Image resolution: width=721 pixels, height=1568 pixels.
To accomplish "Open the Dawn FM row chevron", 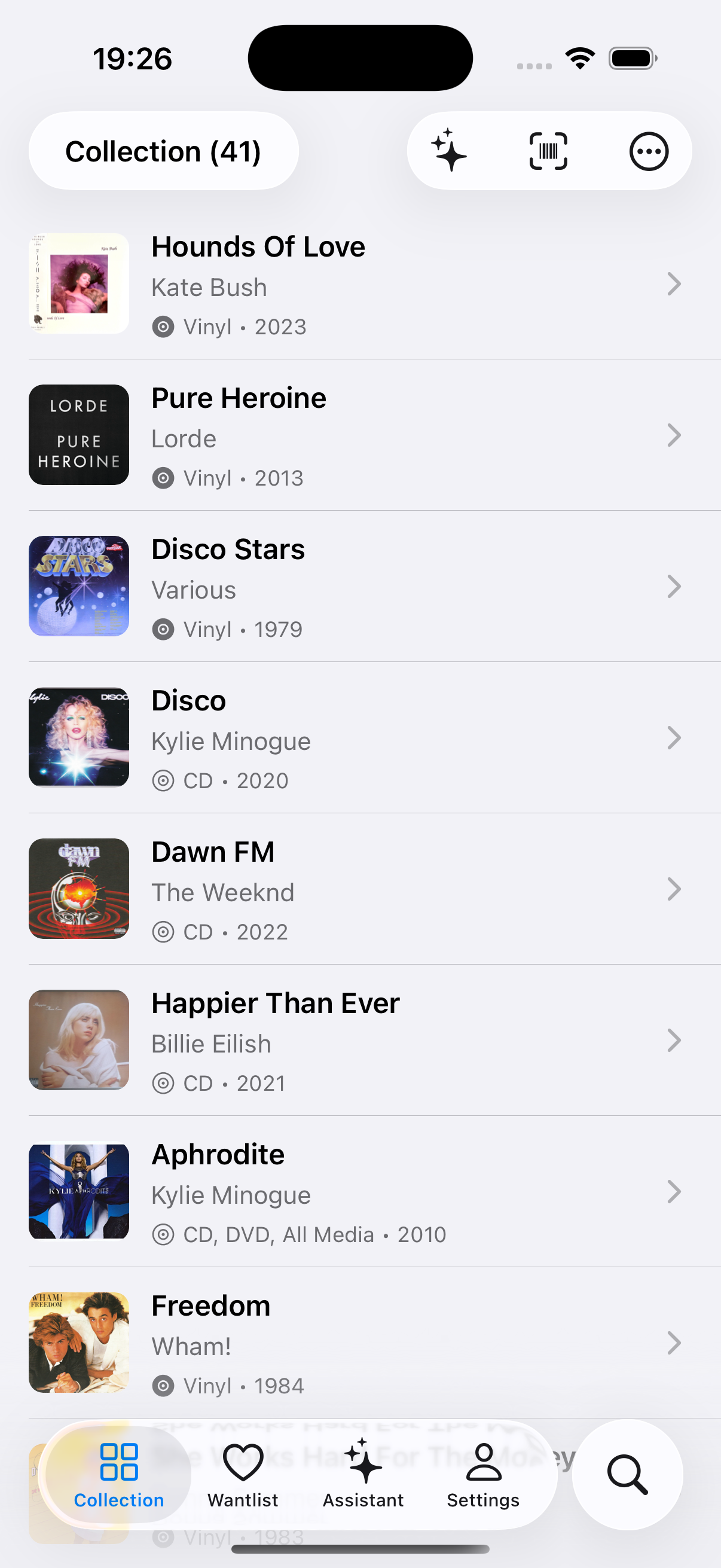I will [673, 889].
